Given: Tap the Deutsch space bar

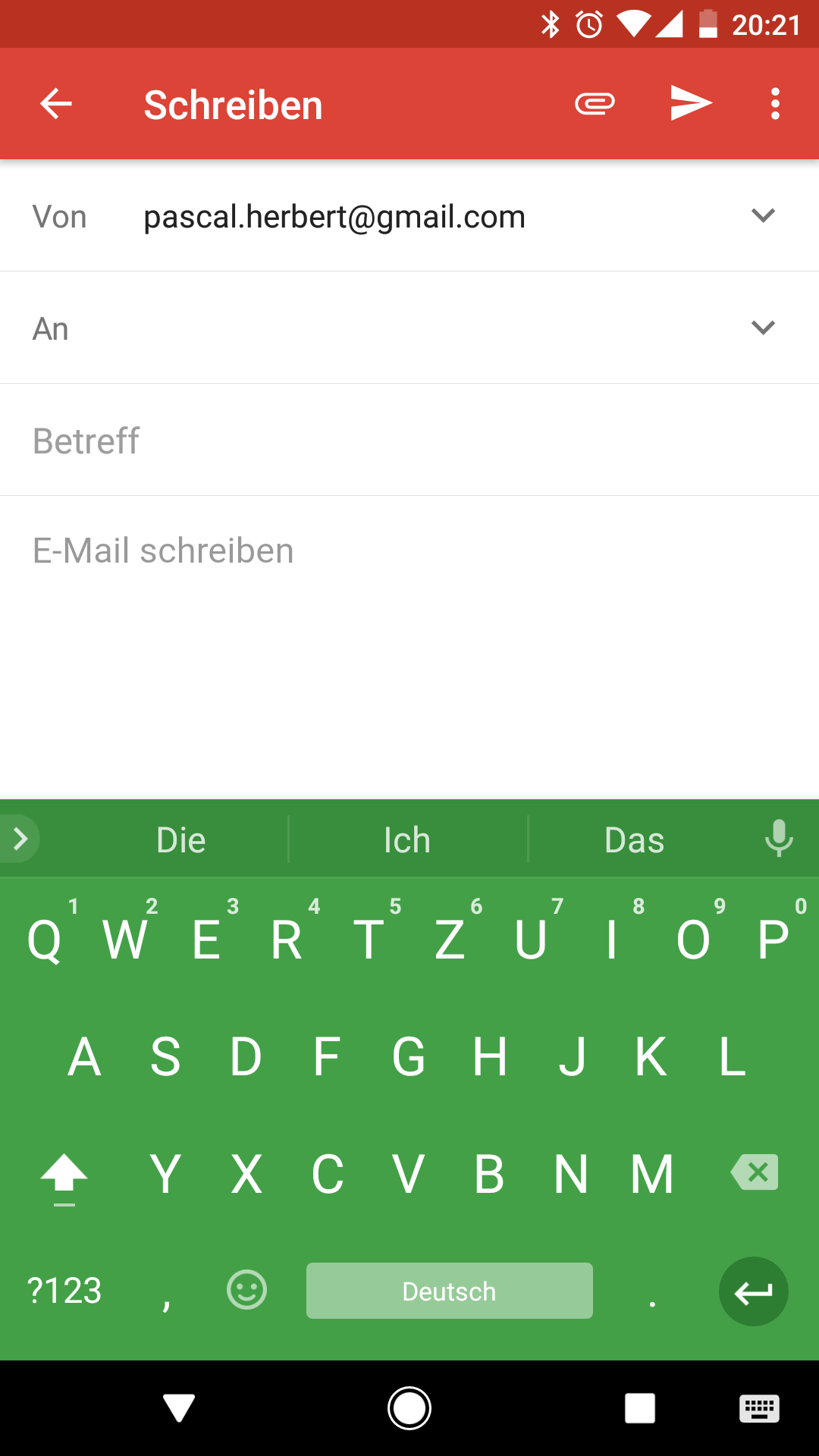Looking at the screenshot, I should pyautogui.click(x=449, y=1291).
